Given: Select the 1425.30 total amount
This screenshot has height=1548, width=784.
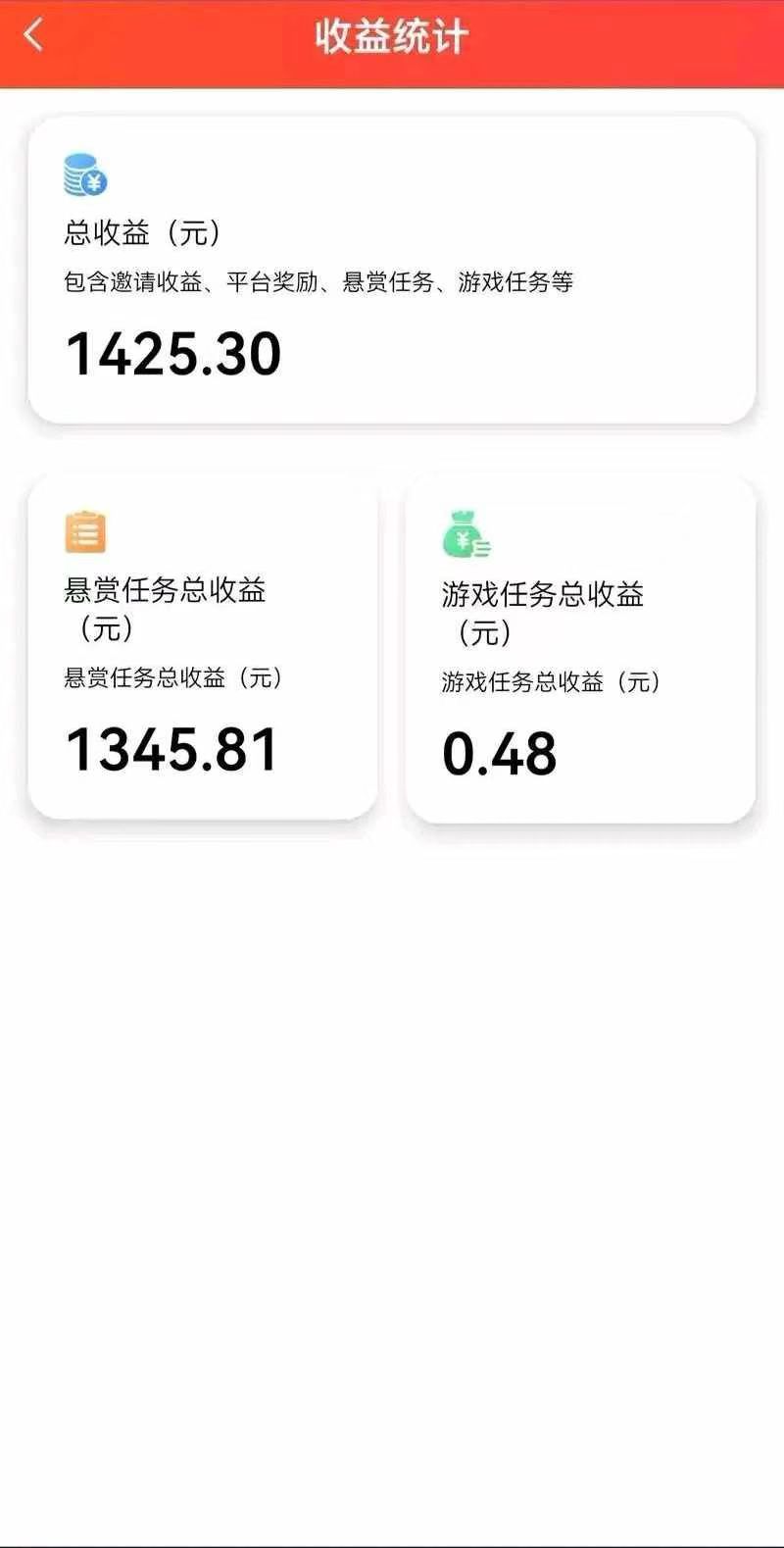Looking at the screenshot, I should (x=173, y=353).
